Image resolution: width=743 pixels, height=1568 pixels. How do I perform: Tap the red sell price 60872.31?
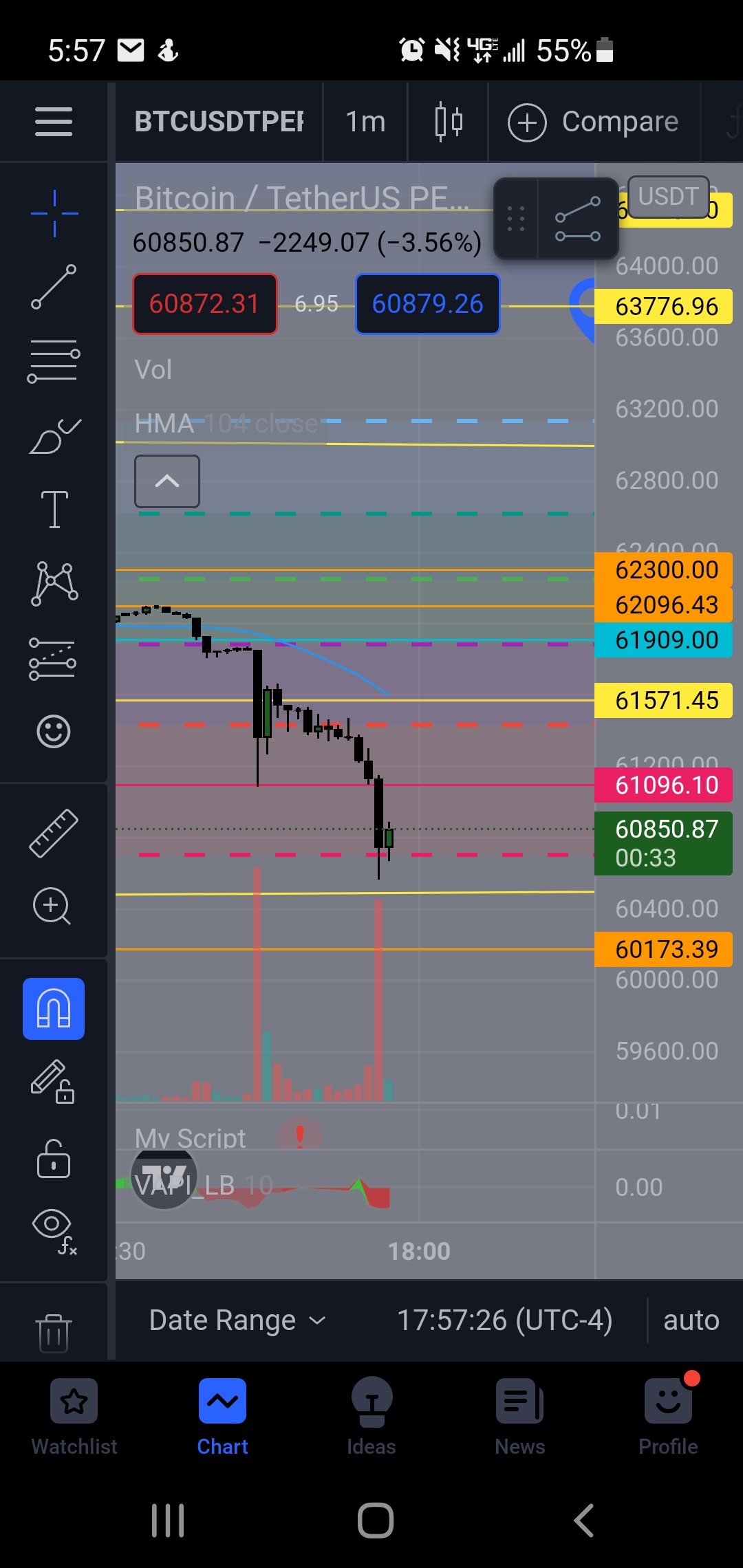205,304
